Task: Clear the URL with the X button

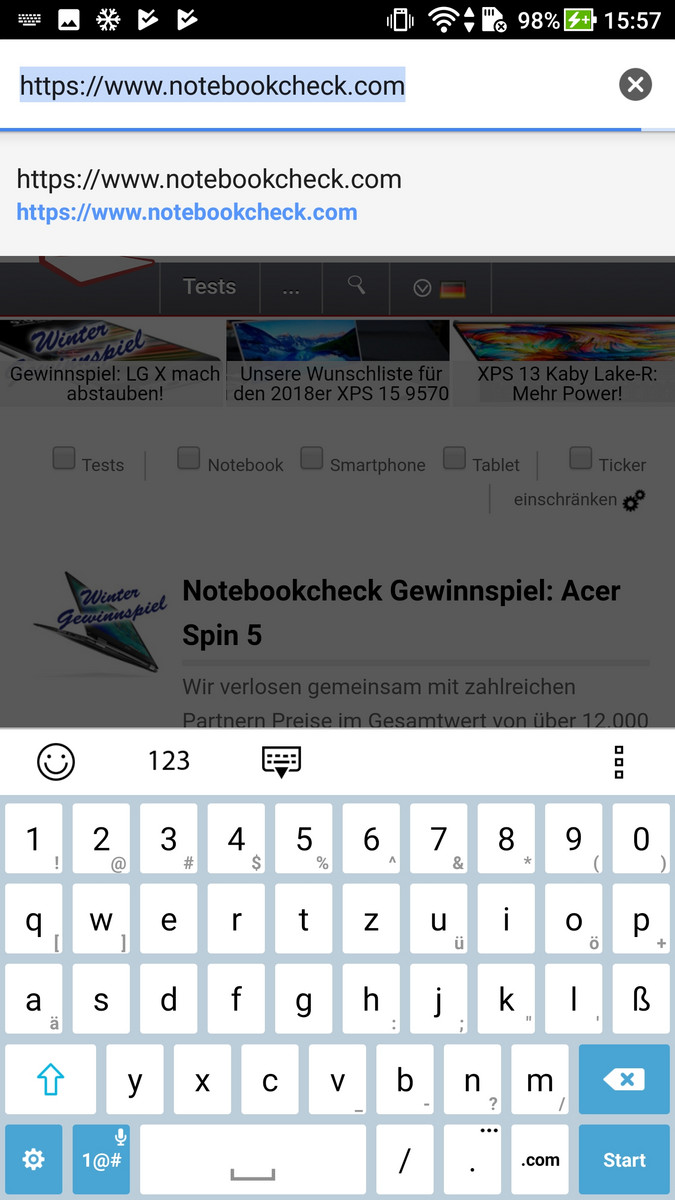Action: pos(635,85)
